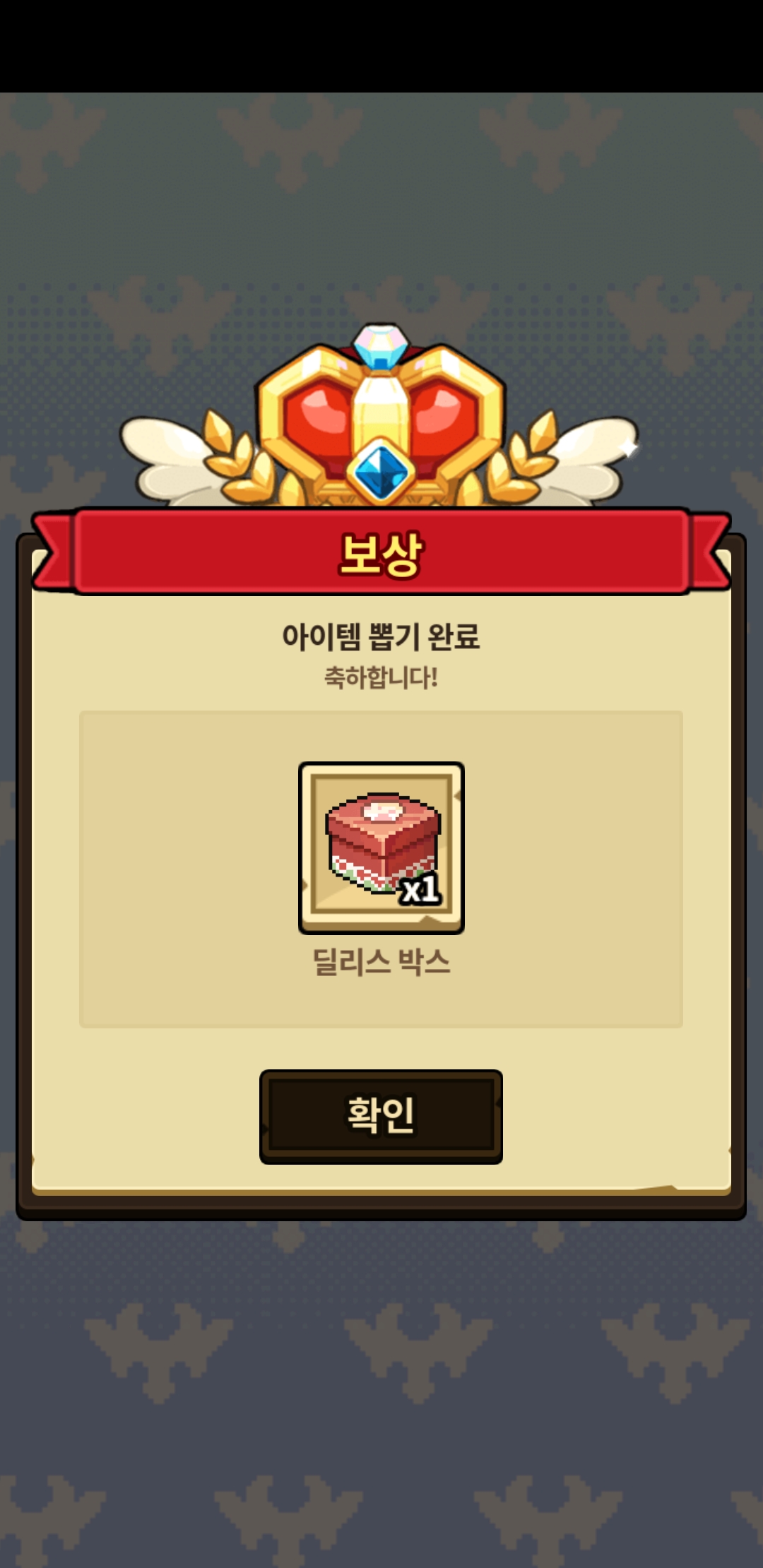763x1568 pixels.
Task: Tap the 딜리스 박스 reward item
Action: coord(381,848)
